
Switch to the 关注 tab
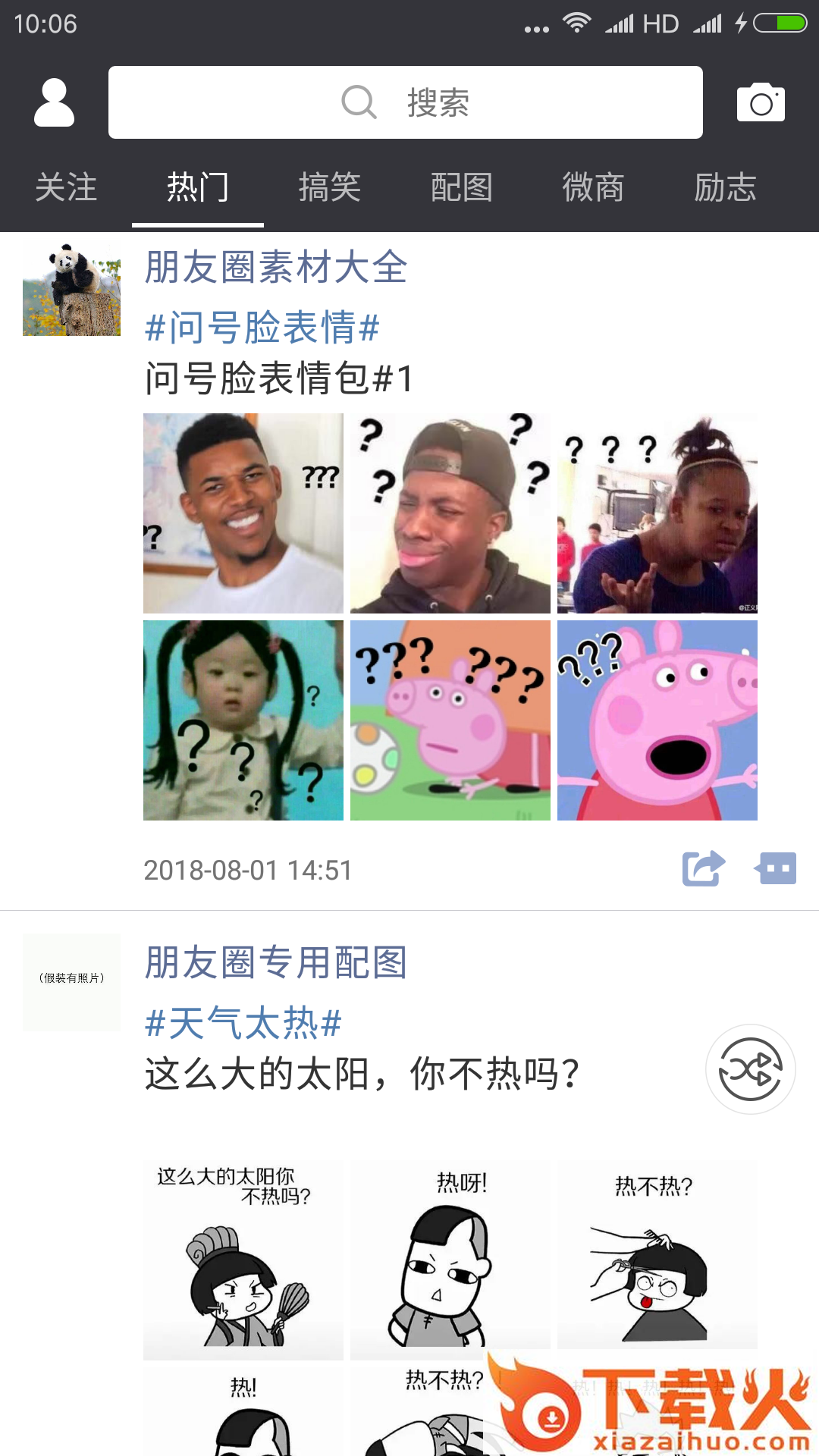pyautogui.click(x=66, y=187)
